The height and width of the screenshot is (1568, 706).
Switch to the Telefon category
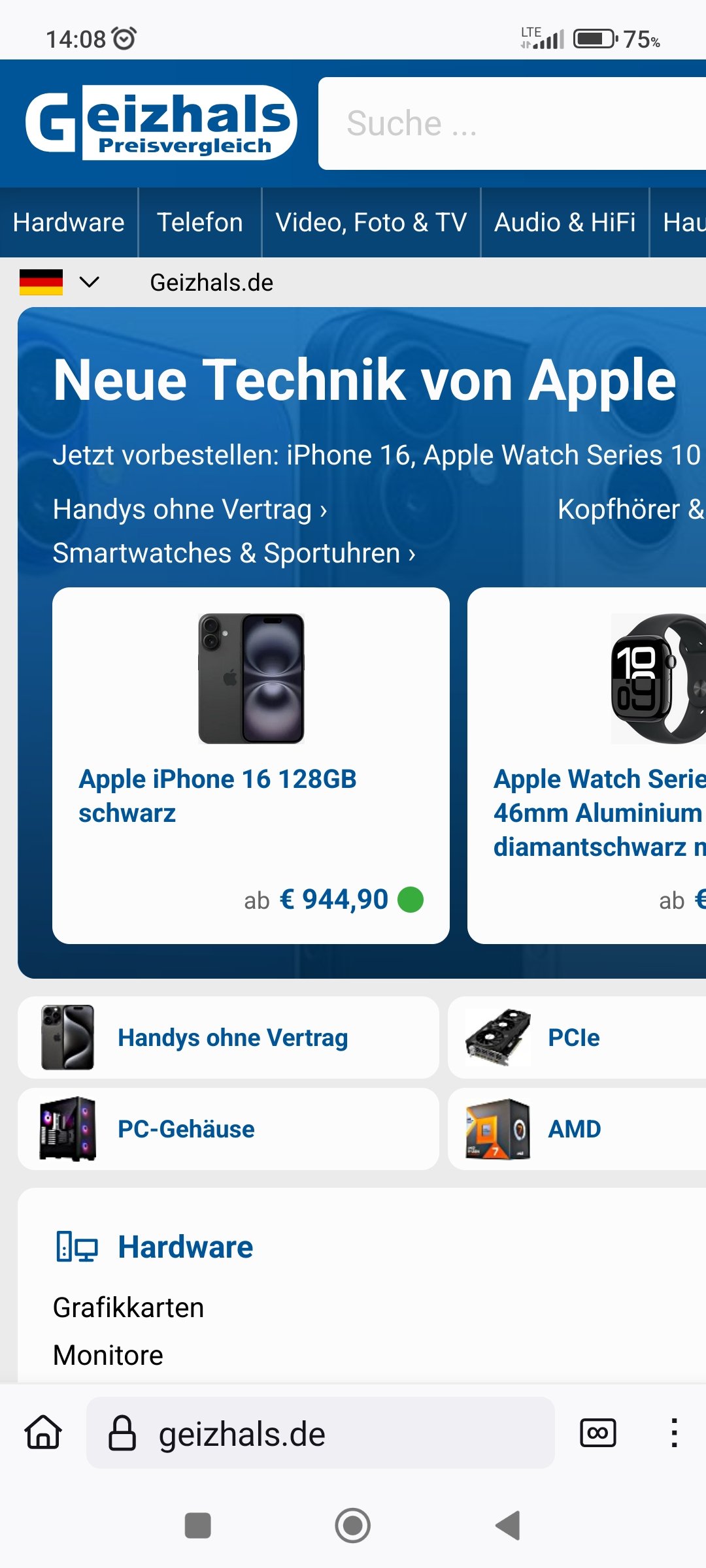click(200, 223)
